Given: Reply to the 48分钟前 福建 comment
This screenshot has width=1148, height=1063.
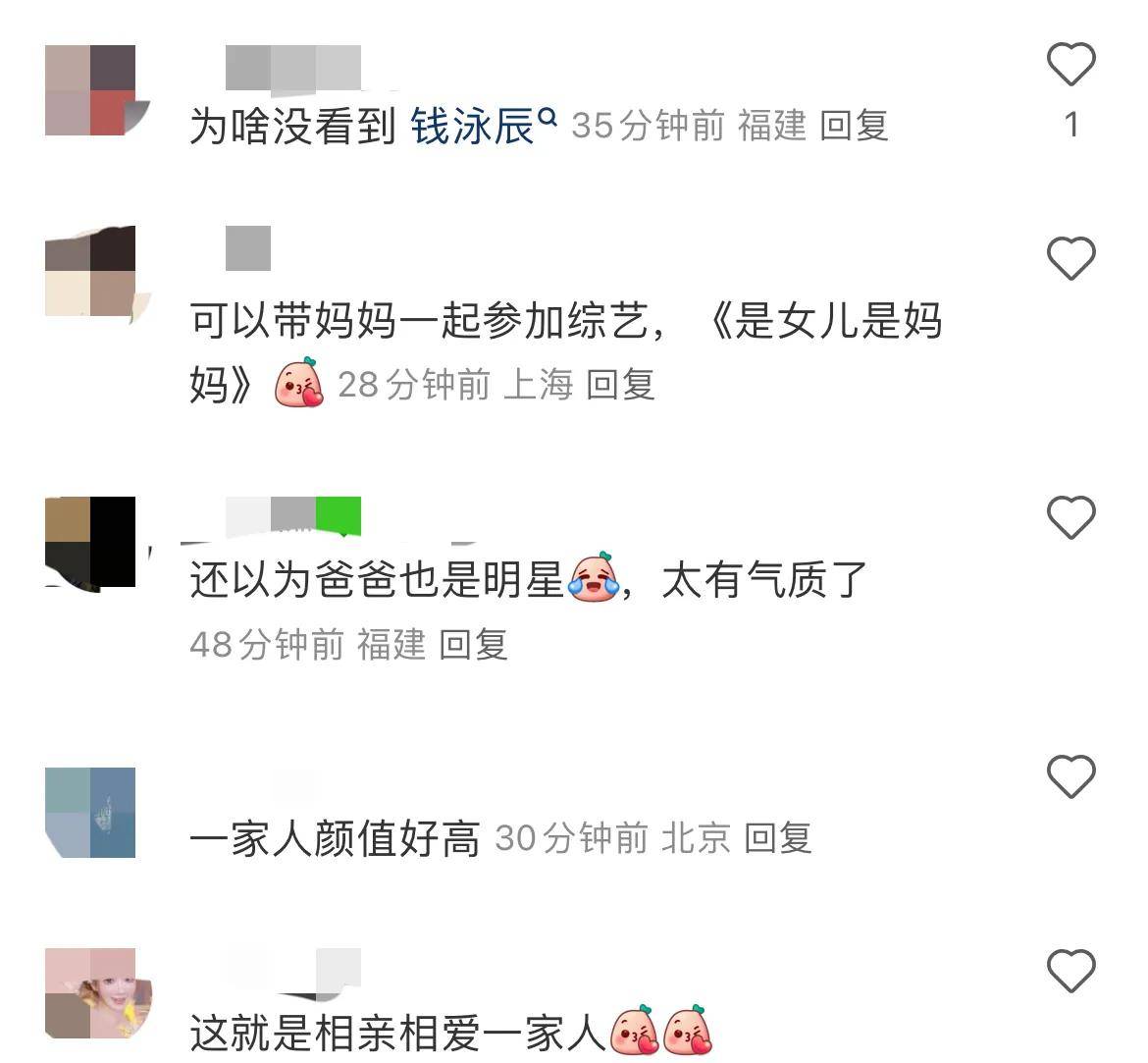Looking at the screenshot, I should (473, 645).
